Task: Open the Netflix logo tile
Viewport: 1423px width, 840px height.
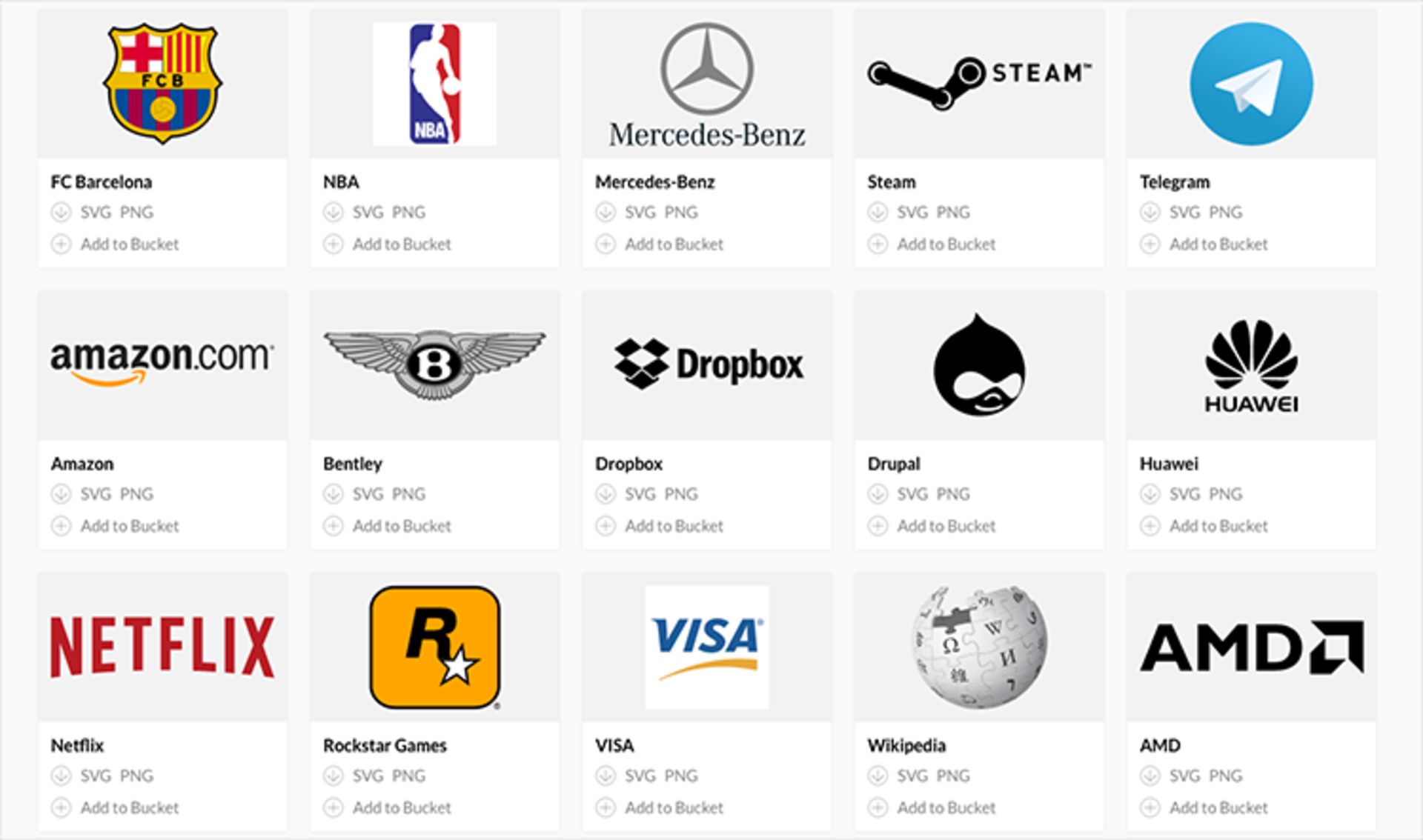Action: point(162,647)
